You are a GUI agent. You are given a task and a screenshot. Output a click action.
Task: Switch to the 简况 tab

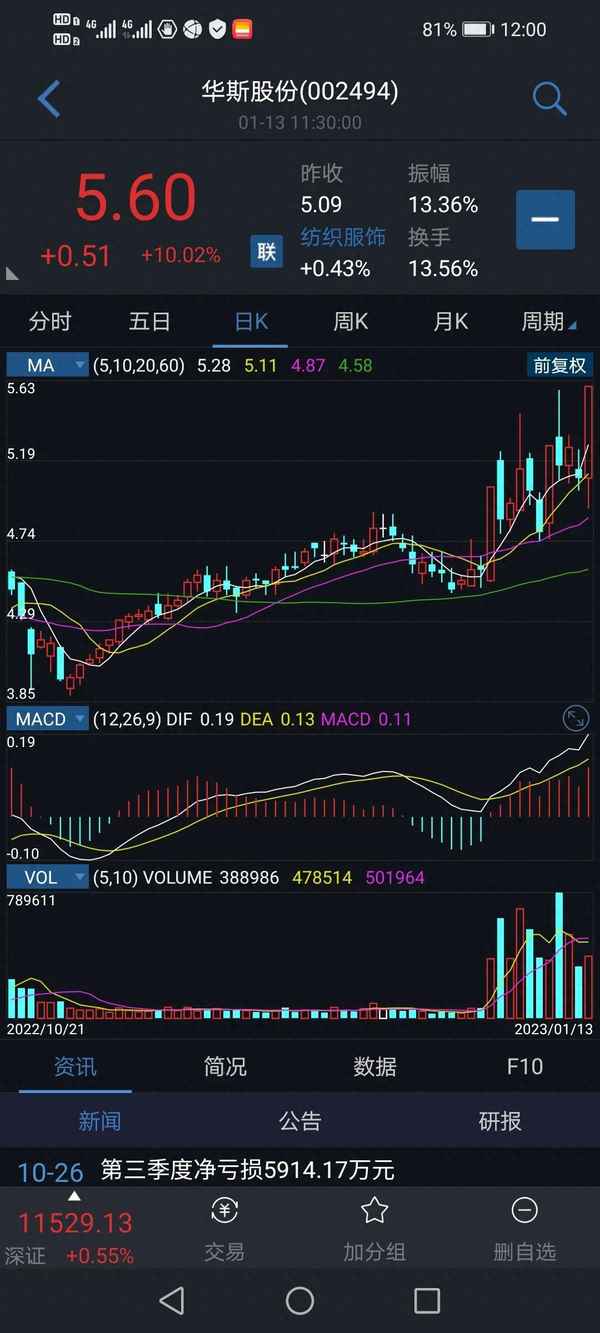225,1066
